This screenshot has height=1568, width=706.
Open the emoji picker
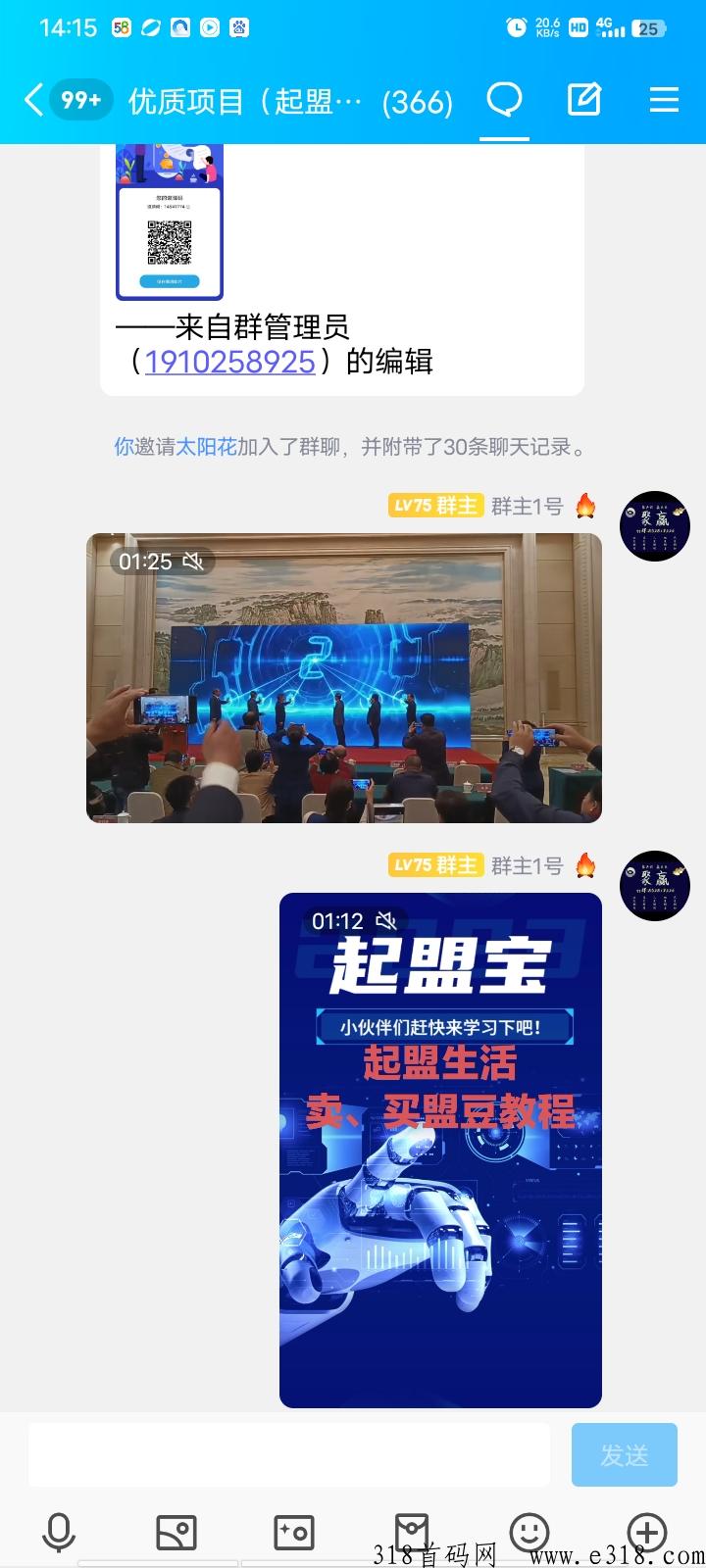[529, 1529]
